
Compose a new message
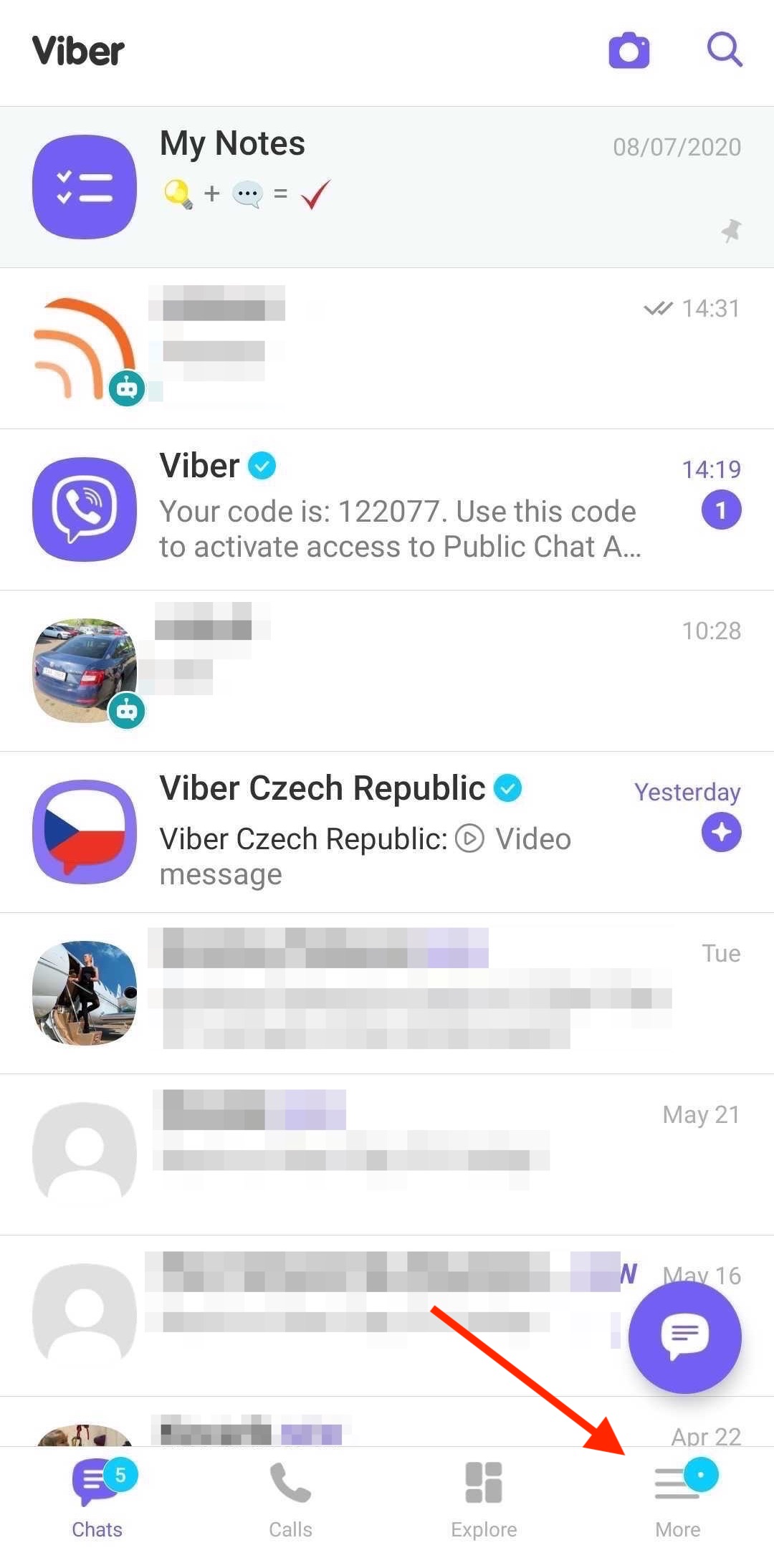tap(684, 1337)
